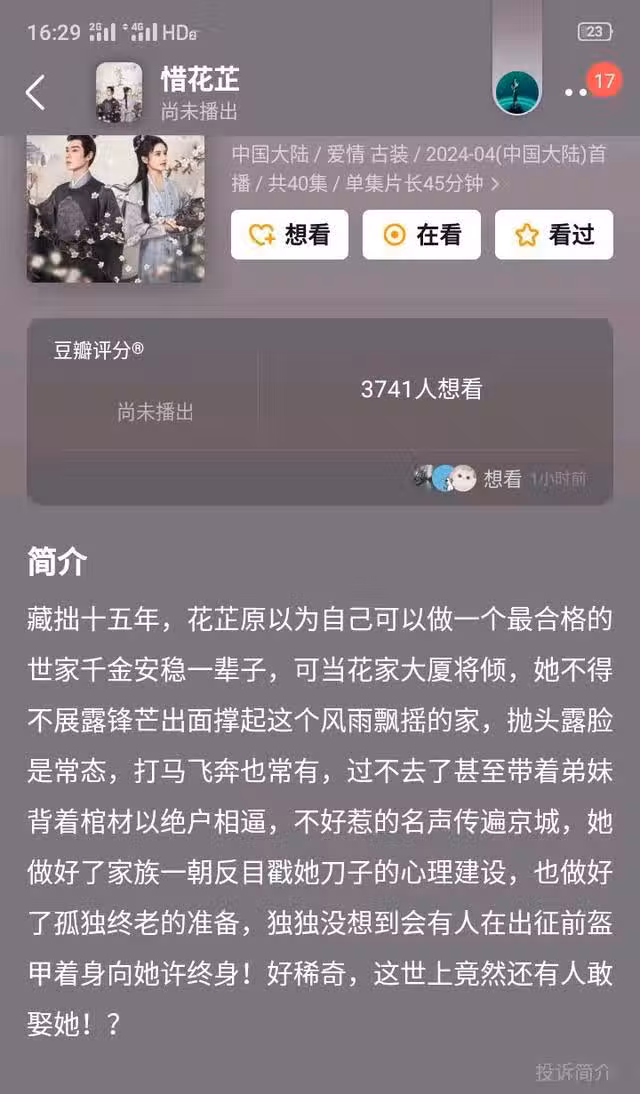Open the 惜花芷 poster image
The image size is (640, 1094).
(116, 208)
